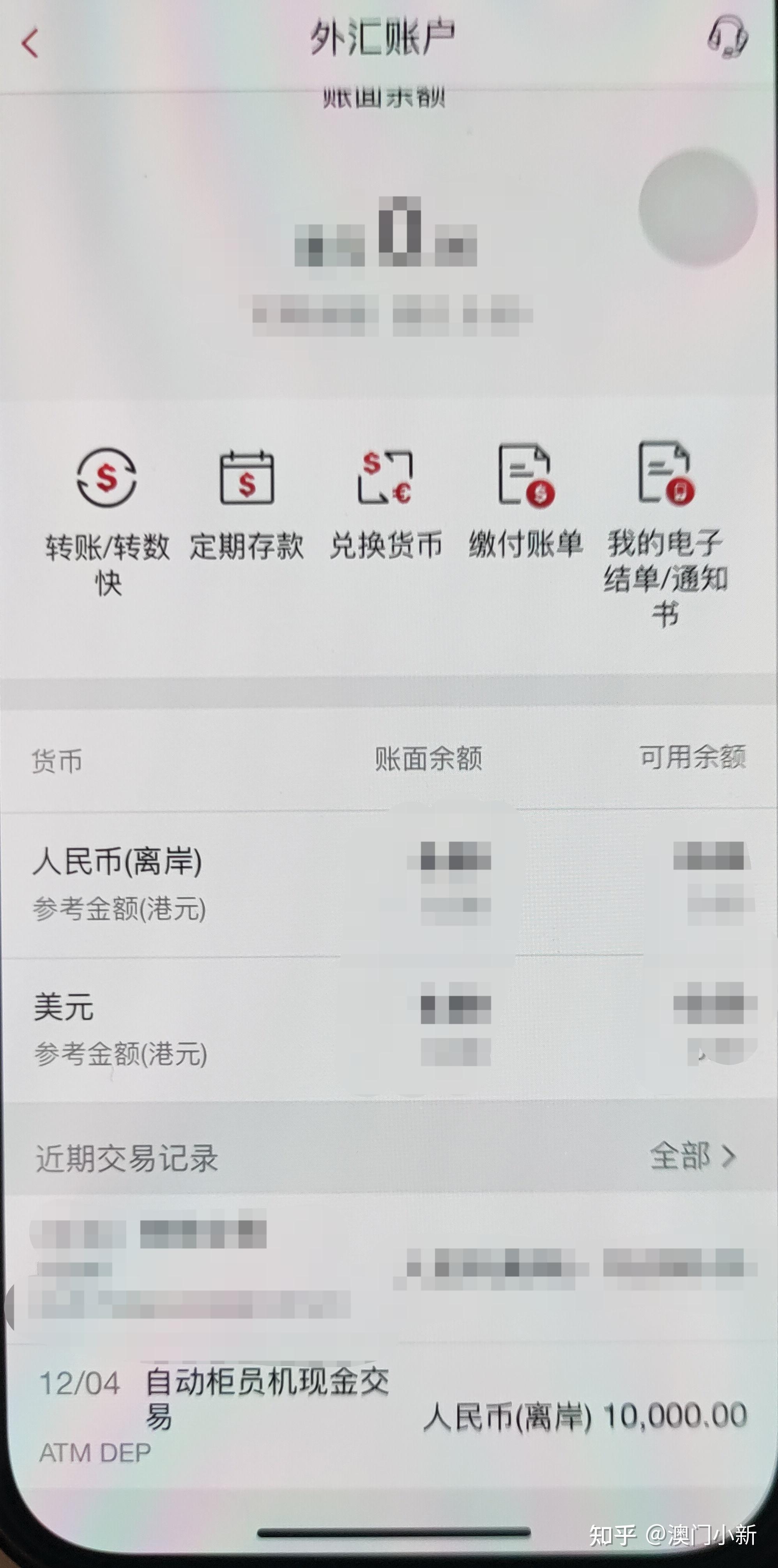Open the 12/04 自动柜员机现金交易 record
Image resolution: width=778 pixels, height=1568 pixels.
(x=390, y=1416)
